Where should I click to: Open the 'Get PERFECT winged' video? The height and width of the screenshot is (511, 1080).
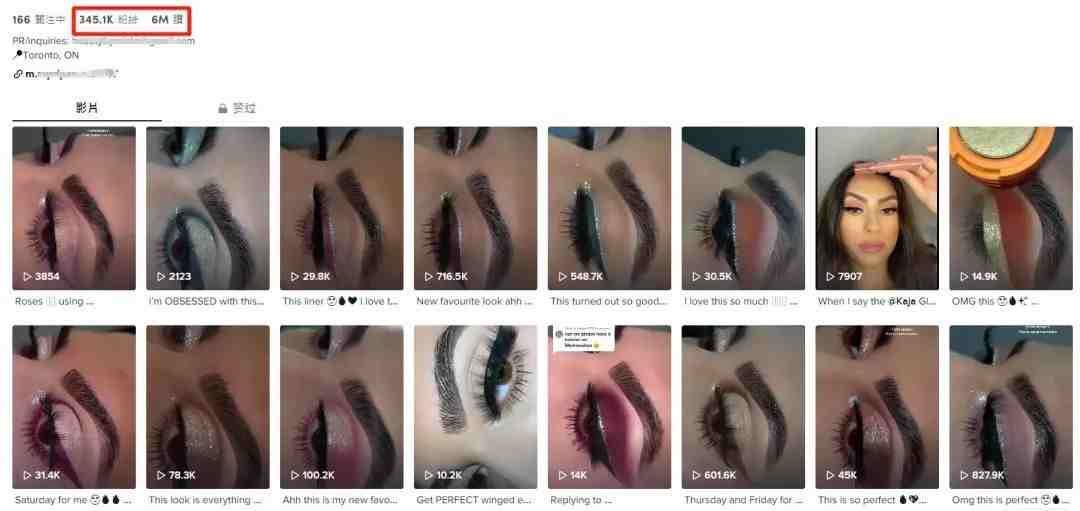[x=475, y=406]
